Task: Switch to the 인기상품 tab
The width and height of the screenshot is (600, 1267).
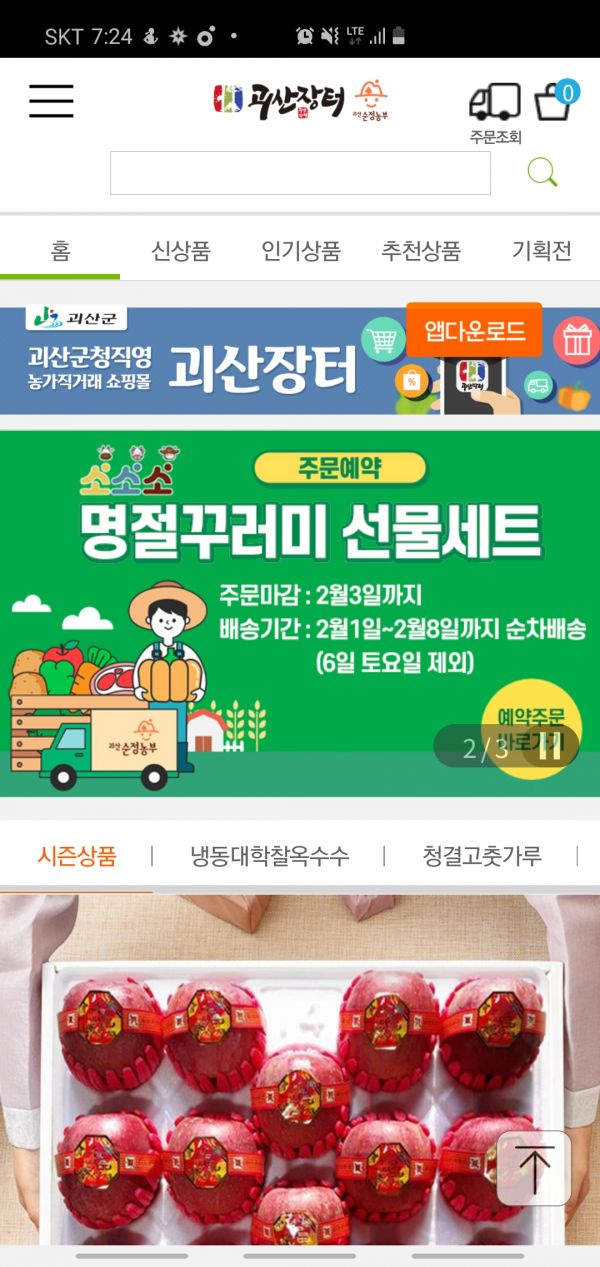Action: click(301, 251)
